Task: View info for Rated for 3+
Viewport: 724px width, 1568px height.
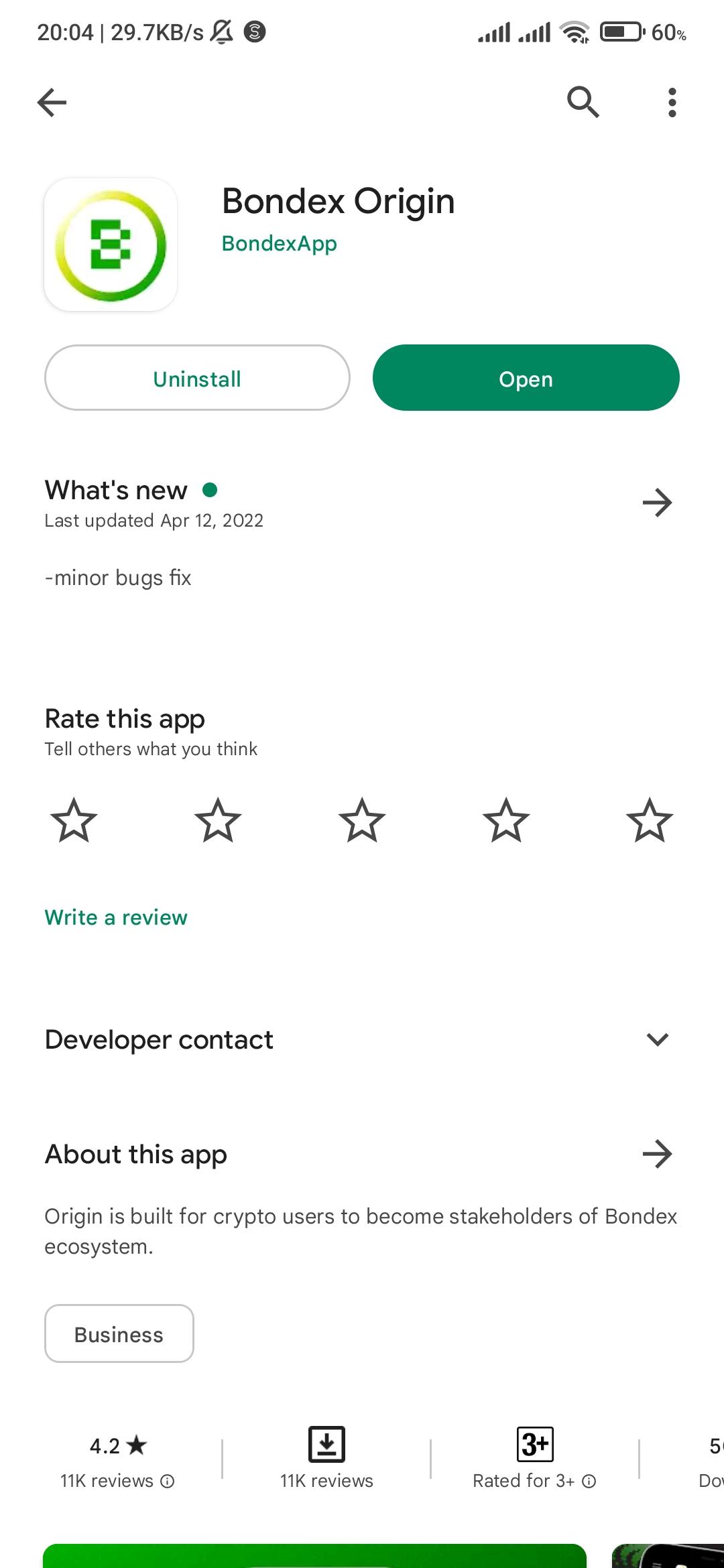Action: pos(589,1482)
